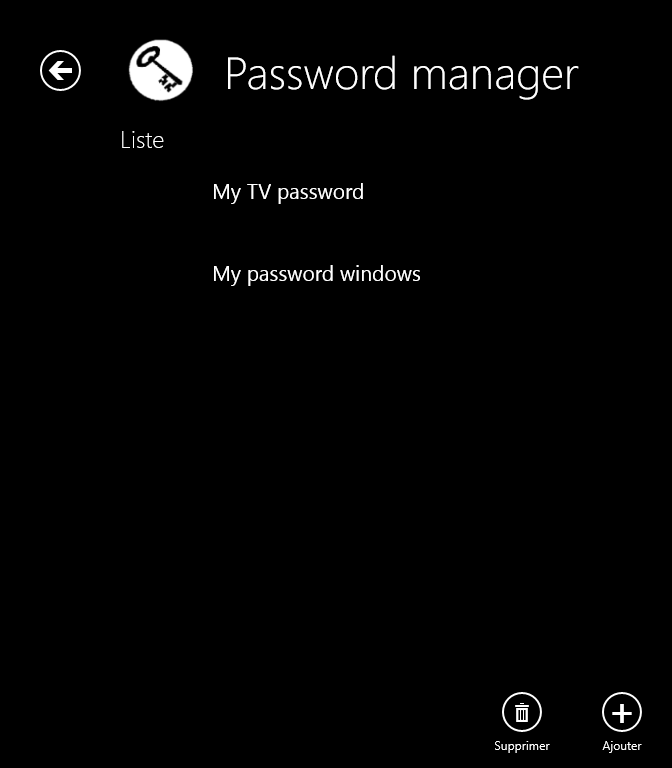Open the My password windows entry
This screenshot has width=672, height=768.
(316, 274)
